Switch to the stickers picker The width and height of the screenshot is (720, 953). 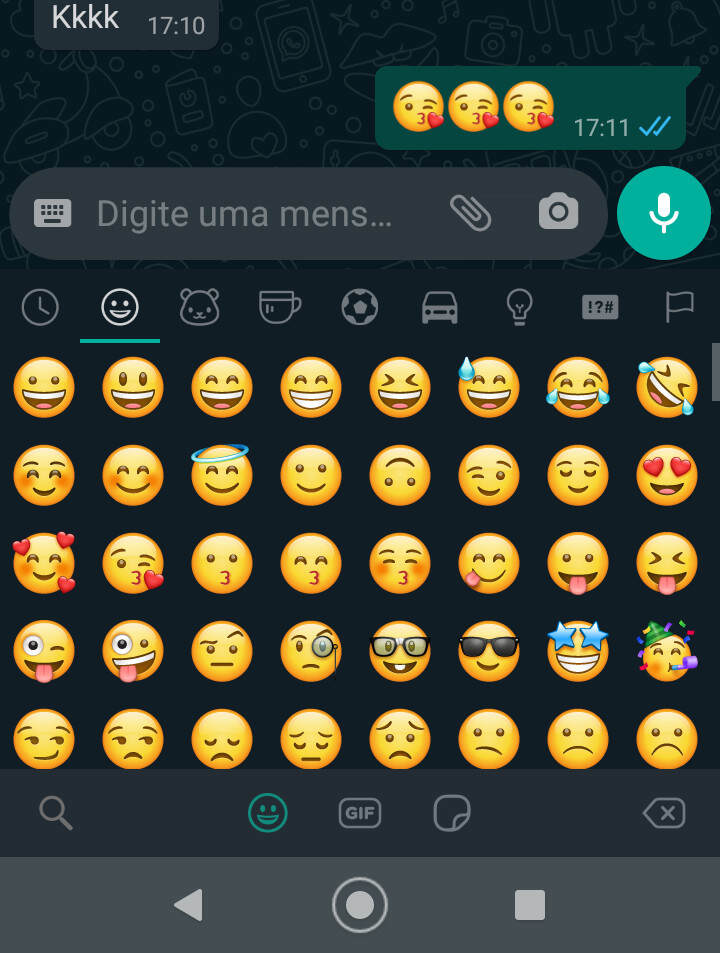point(452,813)
